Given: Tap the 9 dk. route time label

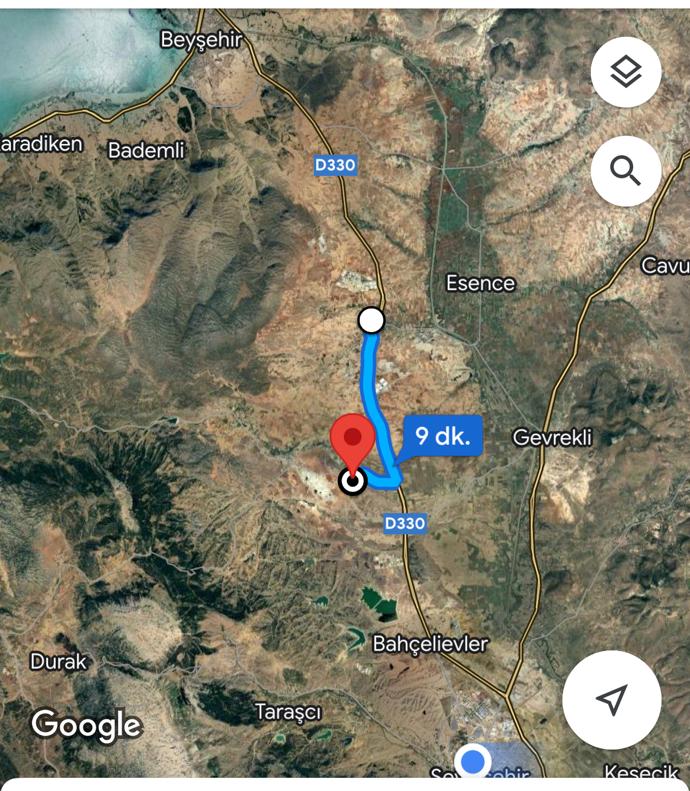Looking at the screenshot, I should [443, 436].
